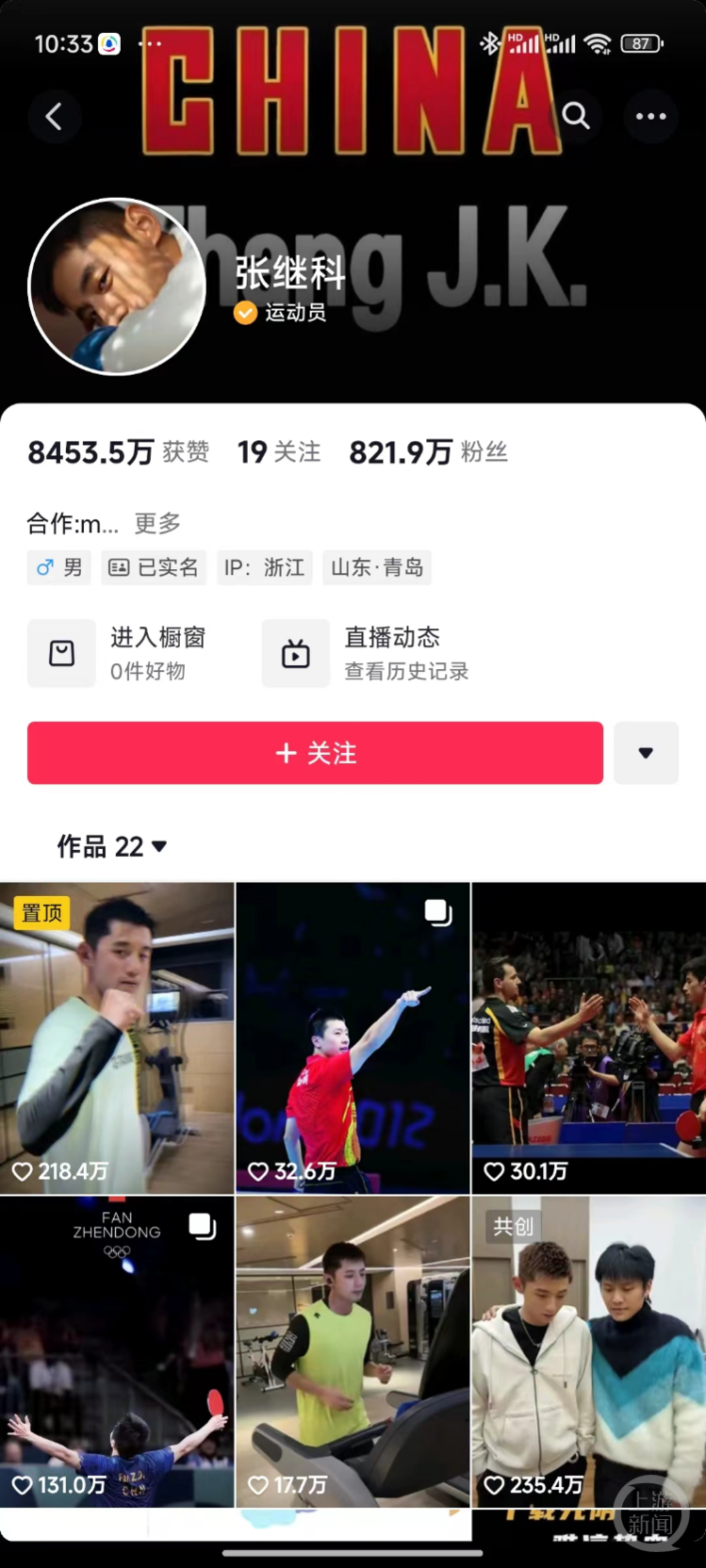Play the treadmill video with 17.7万 likes
This screenshot has width=706, height=1568.
353,1351
